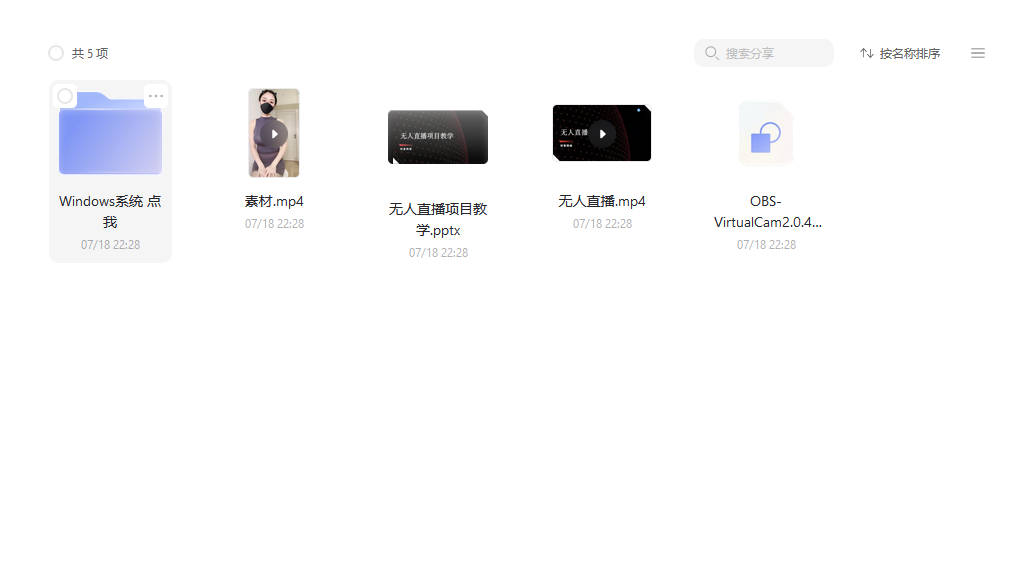Toggle the select-all circle beside 共5项

(56, 53)
